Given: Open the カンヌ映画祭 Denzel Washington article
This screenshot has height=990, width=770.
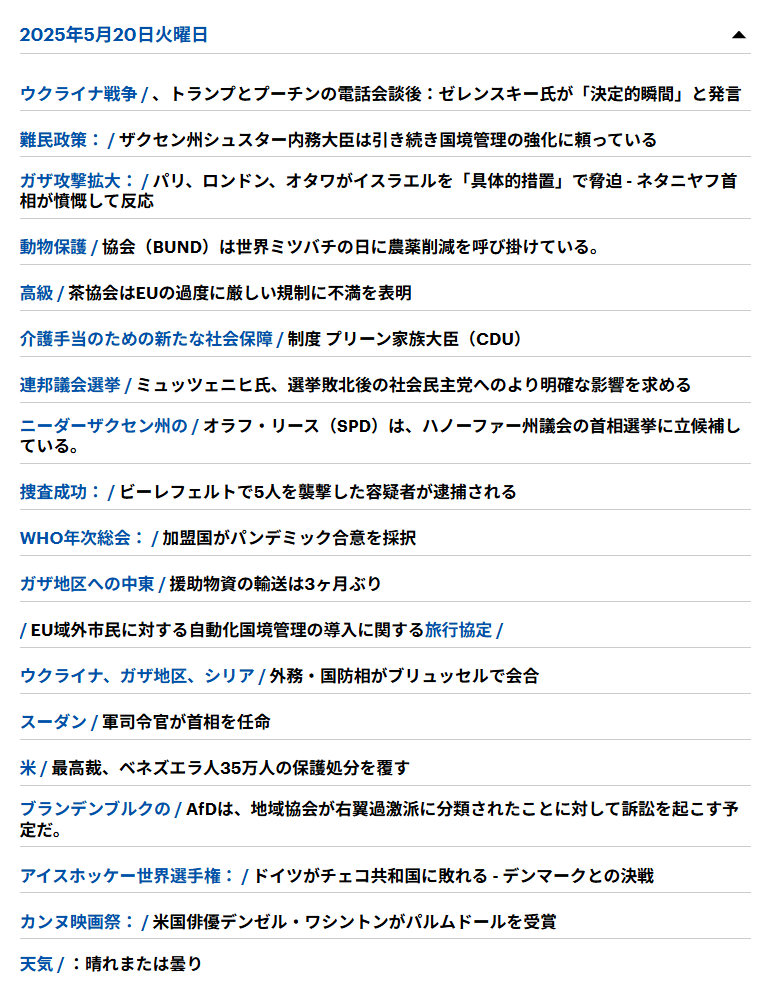Looking at the screenshot, I should [288, 922].
